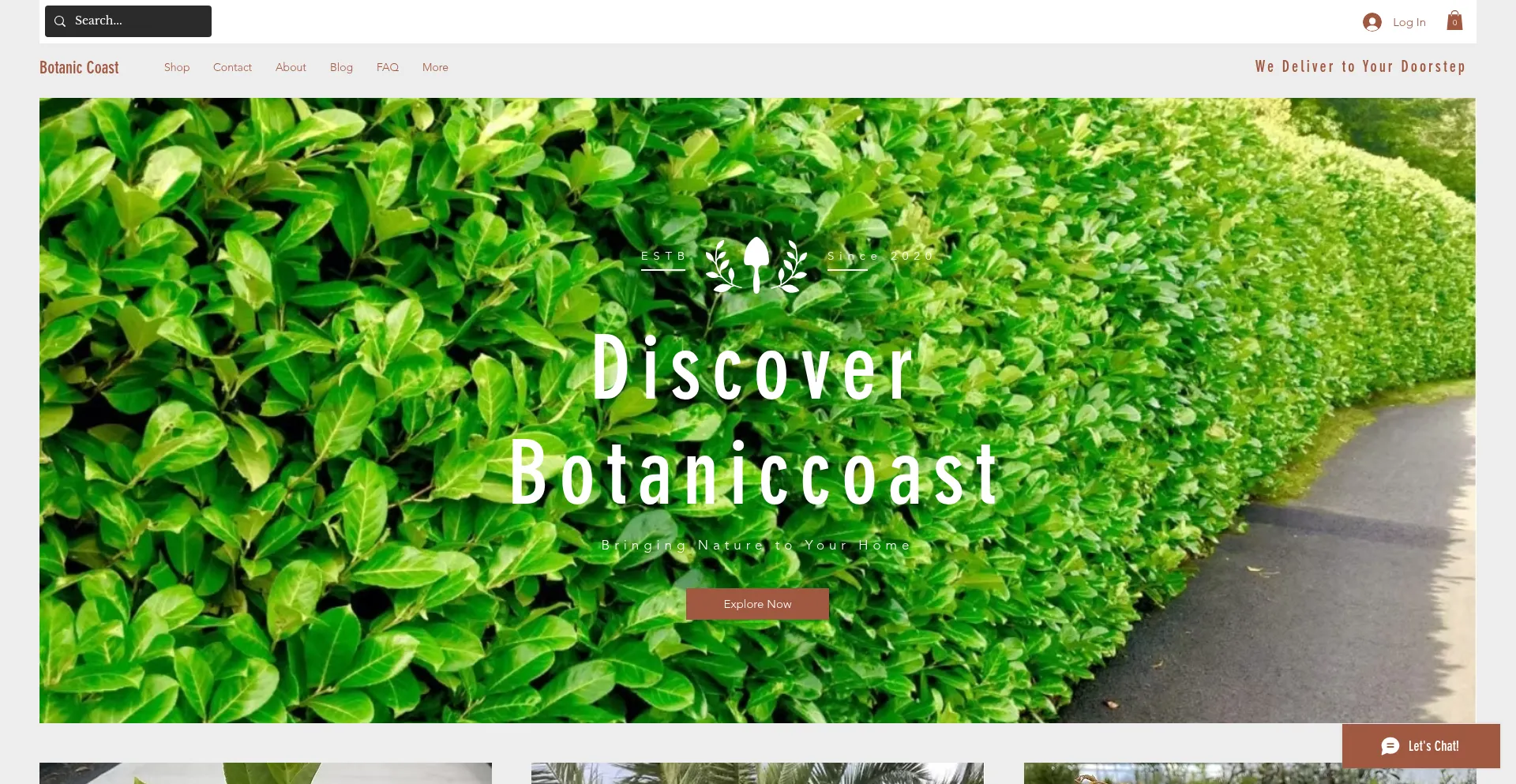This screenshot has width=1516, height=784.
Task: Start a Let's Chat conversation
Action: 1420,746
